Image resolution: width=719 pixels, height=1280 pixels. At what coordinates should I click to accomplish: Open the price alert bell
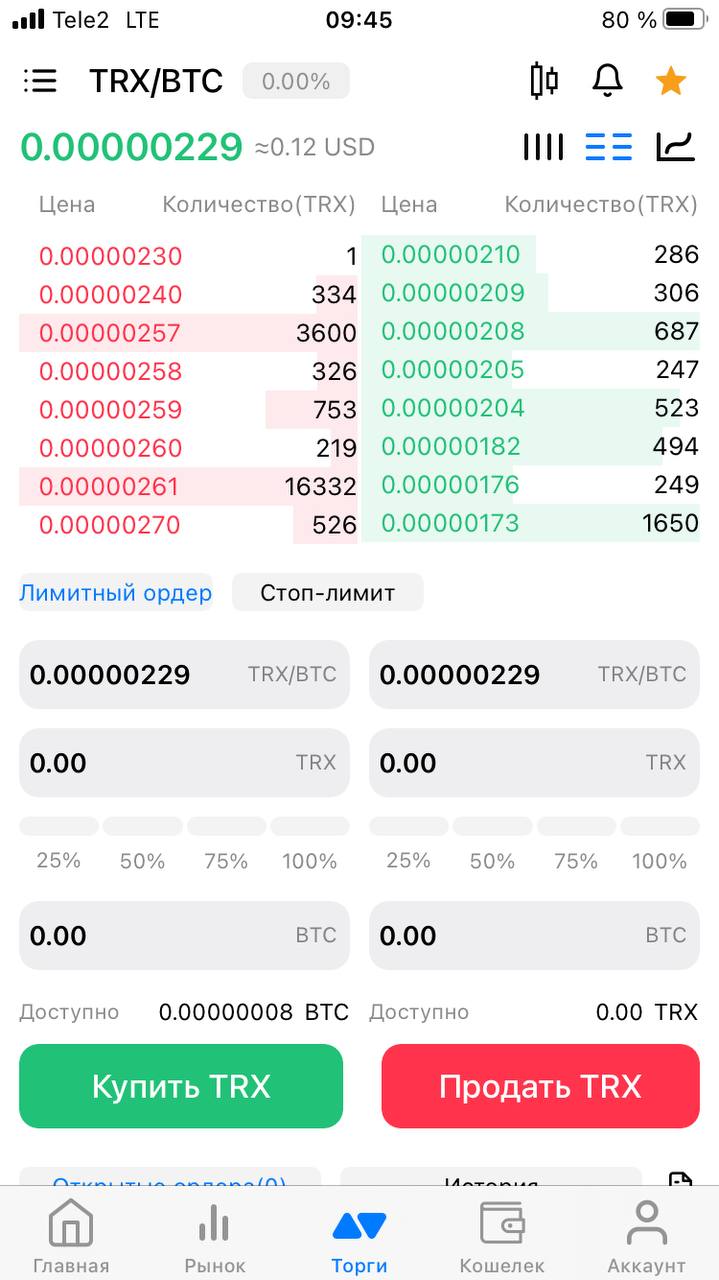point(607,81)
